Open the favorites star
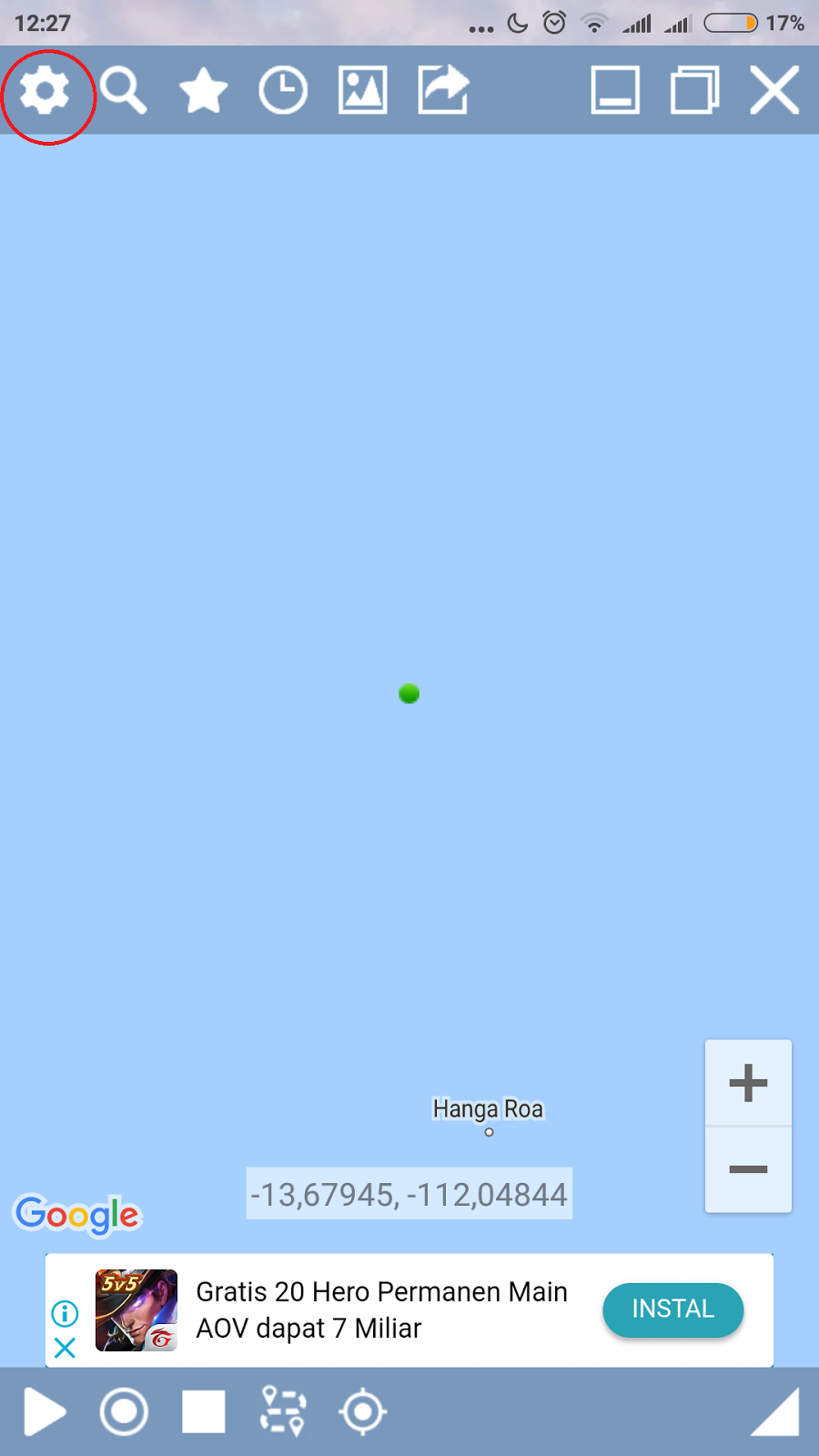The width and height of the screenshot is (819, 1456). click(x=203, y=91)
